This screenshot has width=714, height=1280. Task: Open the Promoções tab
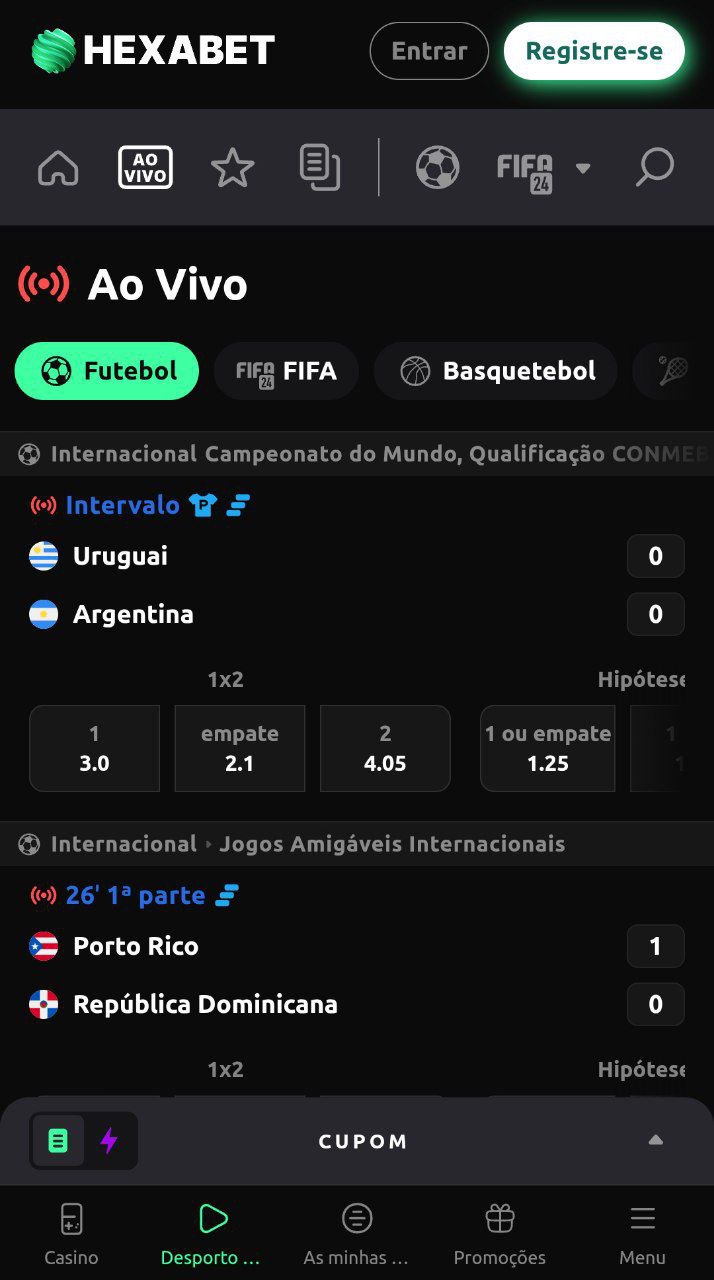click(499, 1235)
